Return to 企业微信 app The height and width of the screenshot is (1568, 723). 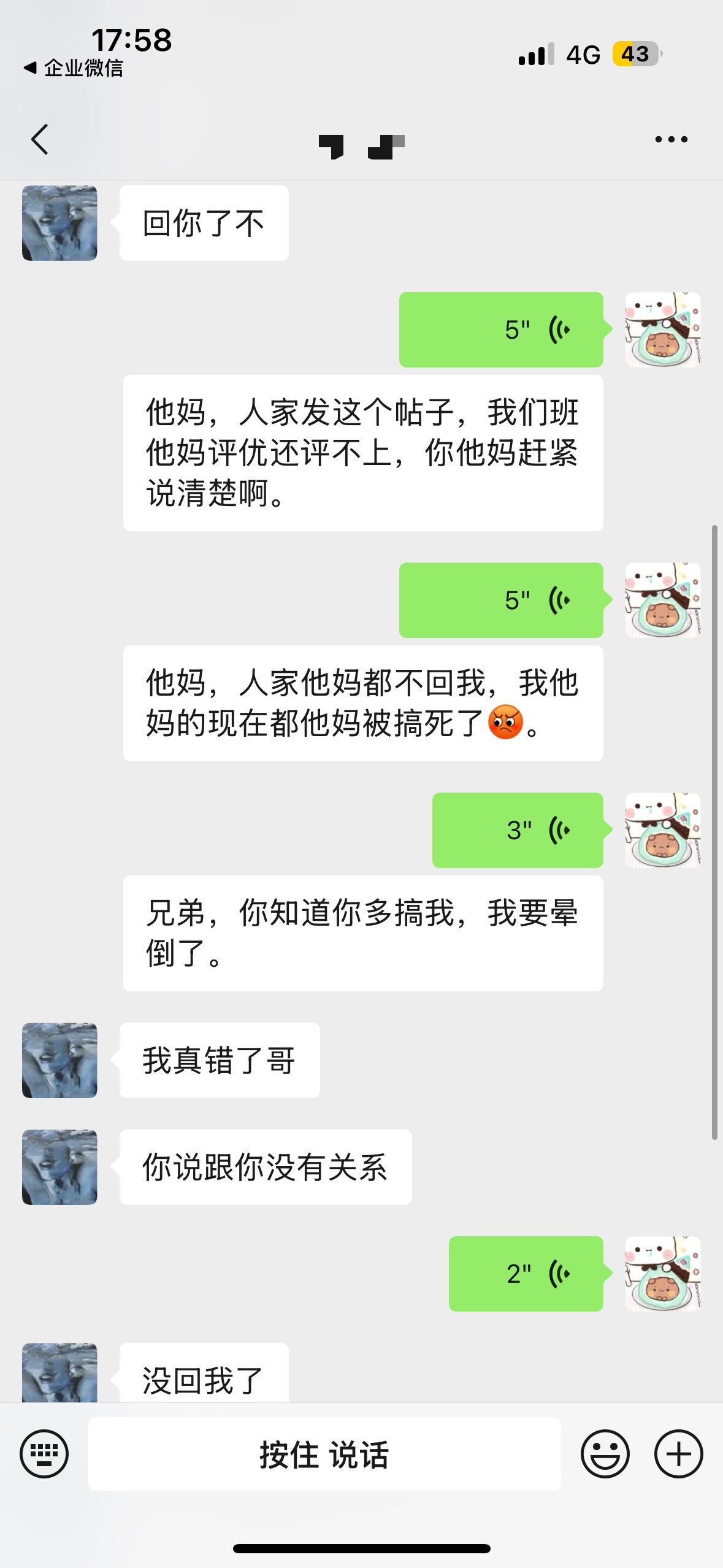coord(74,67)
